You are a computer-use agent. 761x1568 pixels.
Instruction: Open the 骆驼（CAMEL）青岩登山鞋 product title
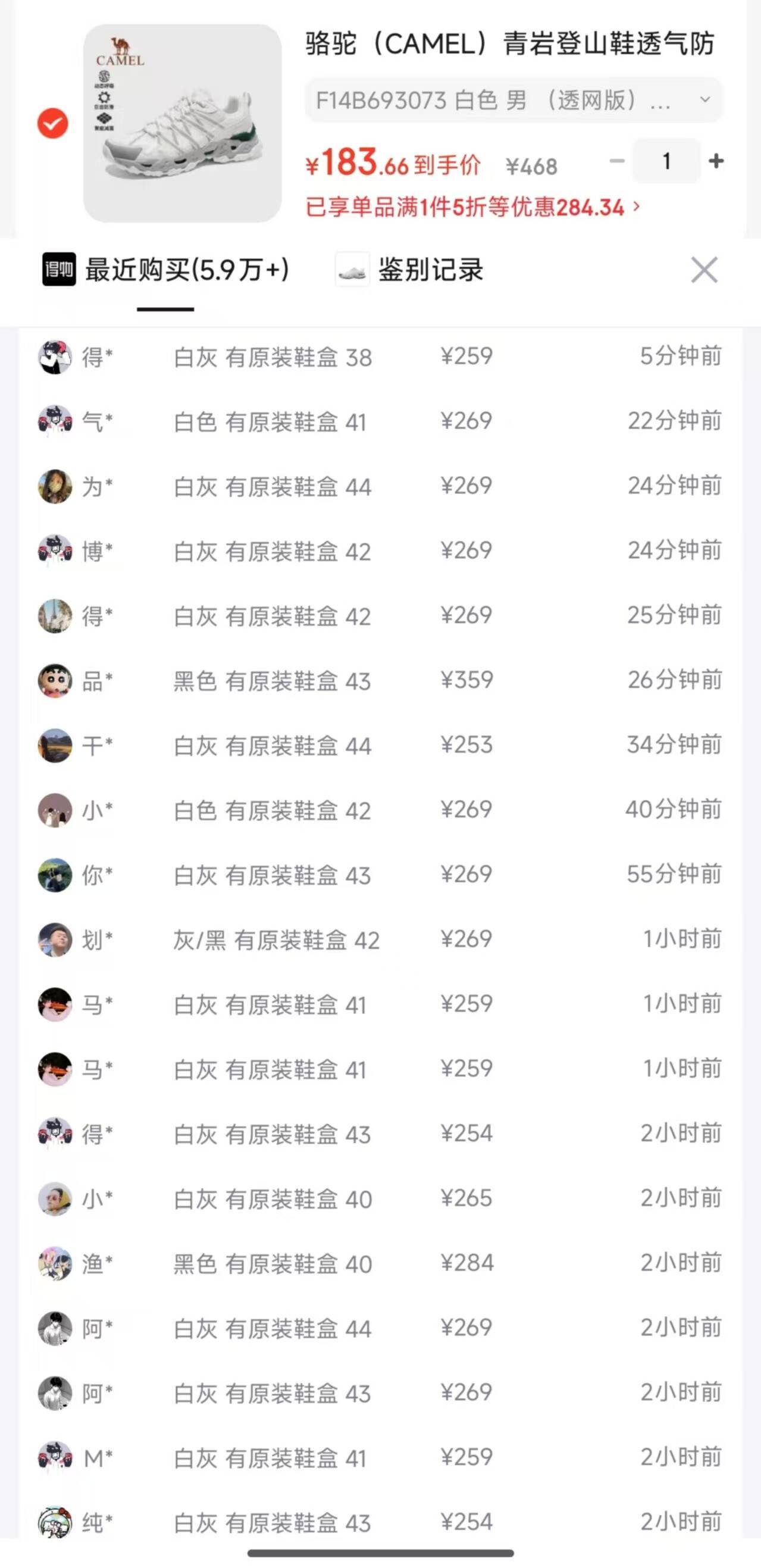[510, 44]
